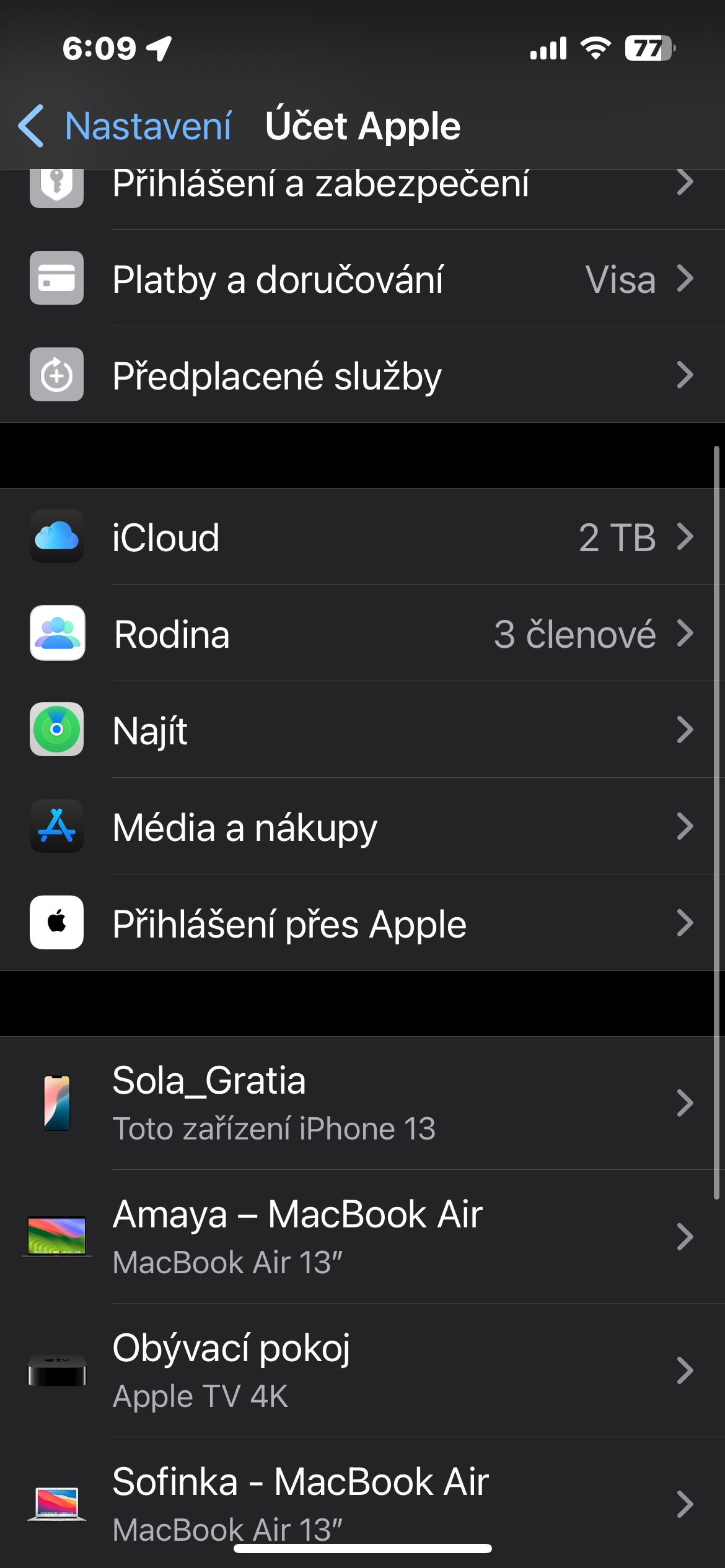This screenshot has height=1568, width=725.
Task: Open the Amaya – MacBook Air device
Action: [x=362, y=1236]
